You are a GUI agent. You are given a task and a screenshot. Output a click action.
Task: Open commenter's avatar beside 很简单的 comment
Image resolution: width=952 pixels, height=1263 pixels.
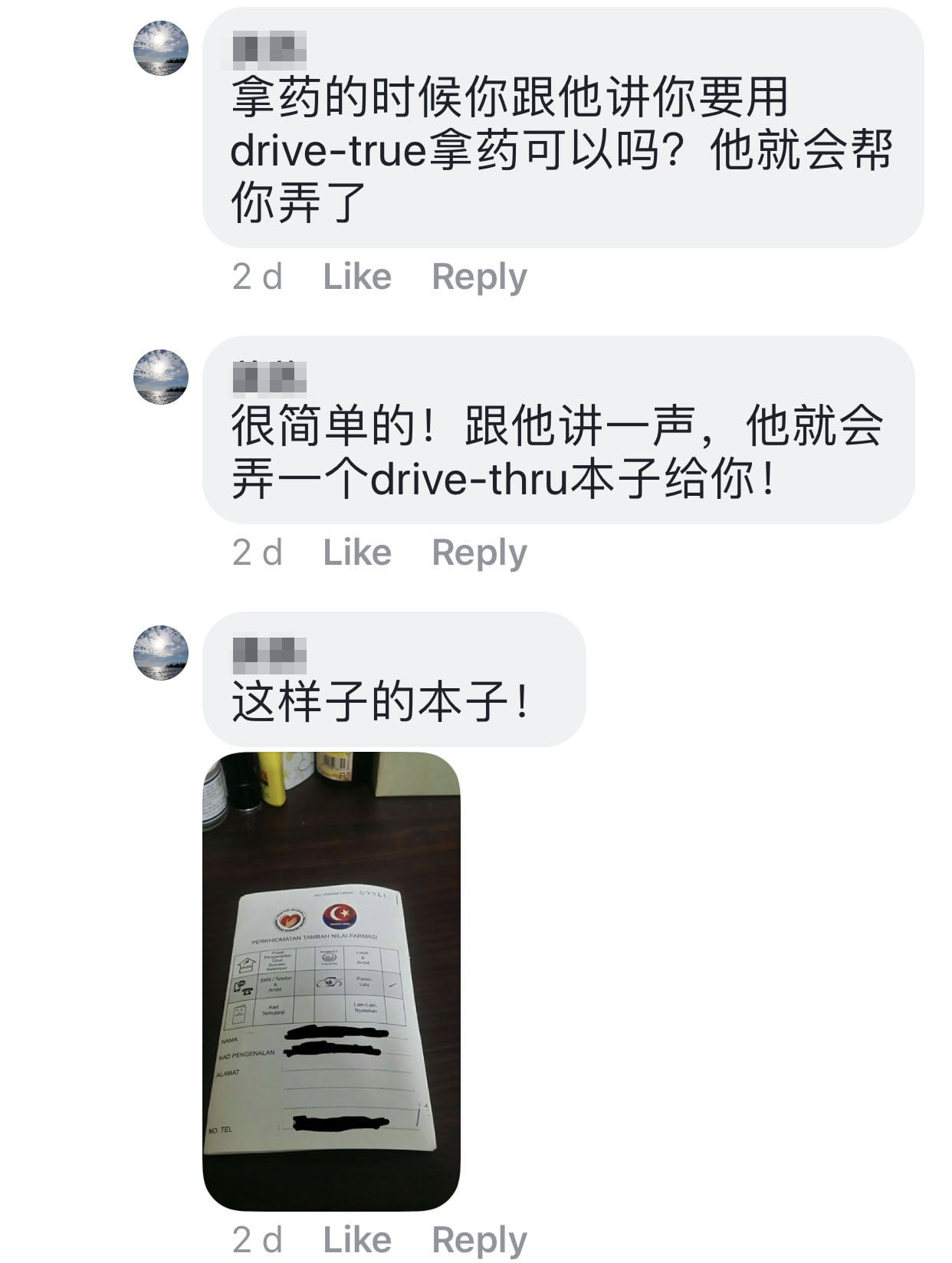click(161, 377)
